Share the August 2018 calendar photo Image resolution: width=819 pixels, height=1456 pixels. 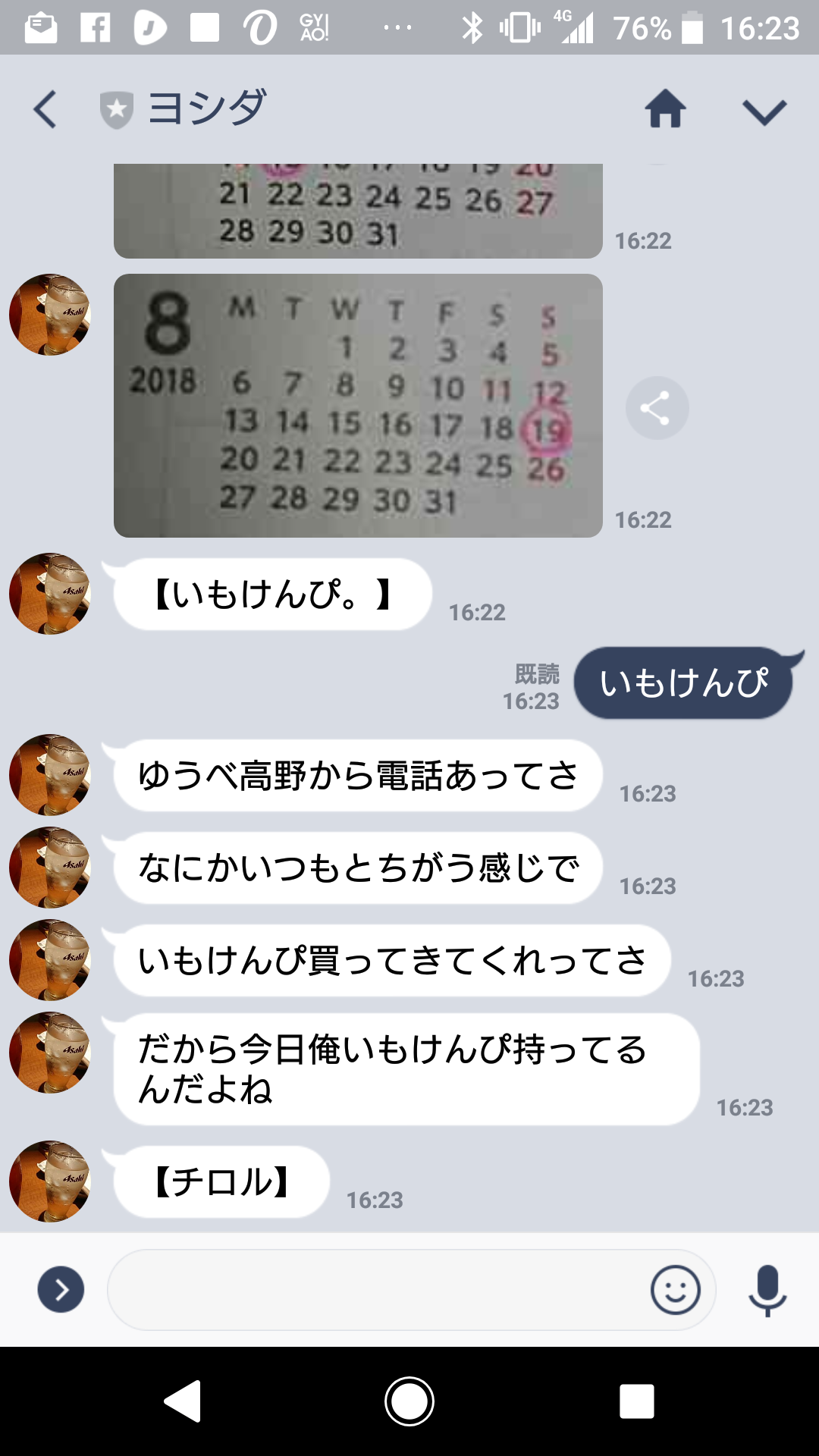click(x=657, y=409)
